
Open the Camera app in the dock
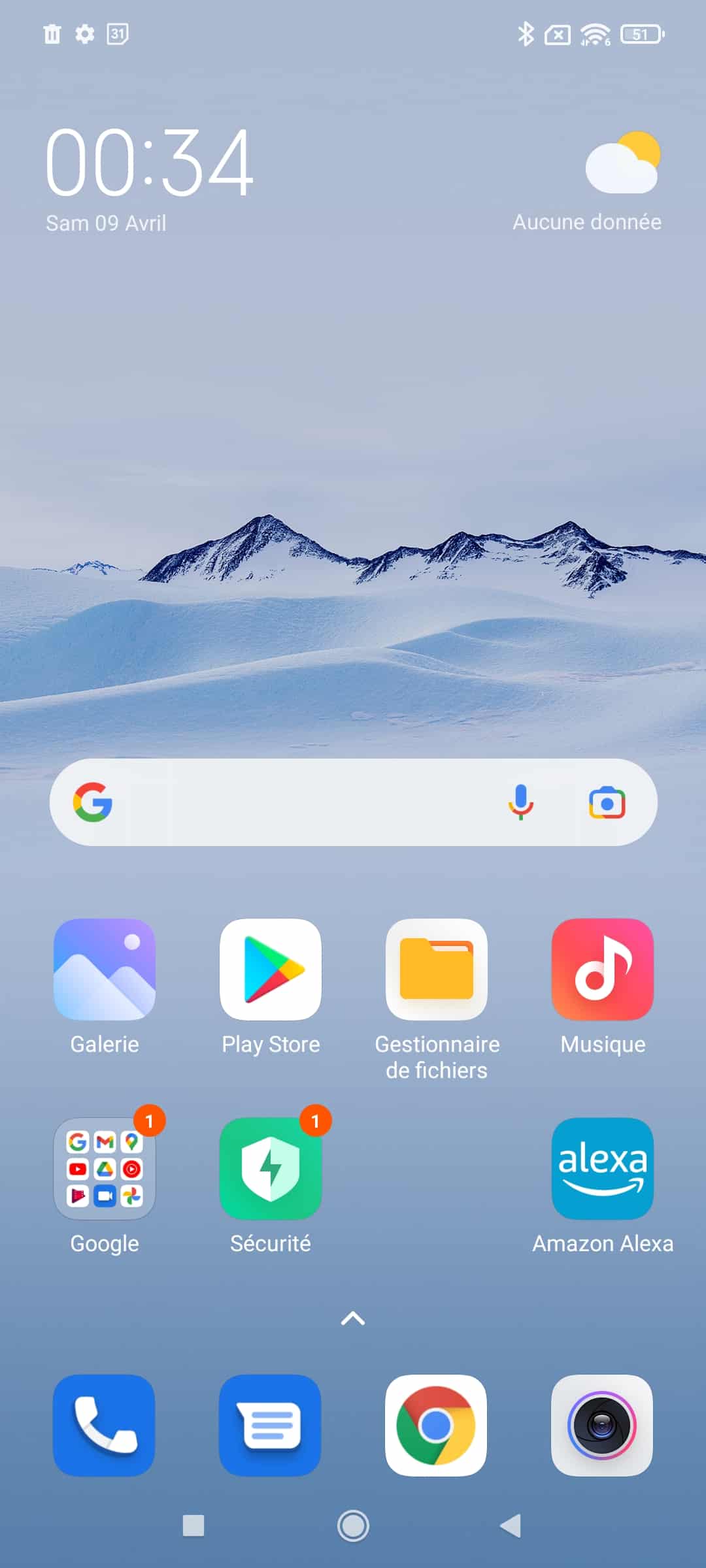coord(603,1426)
